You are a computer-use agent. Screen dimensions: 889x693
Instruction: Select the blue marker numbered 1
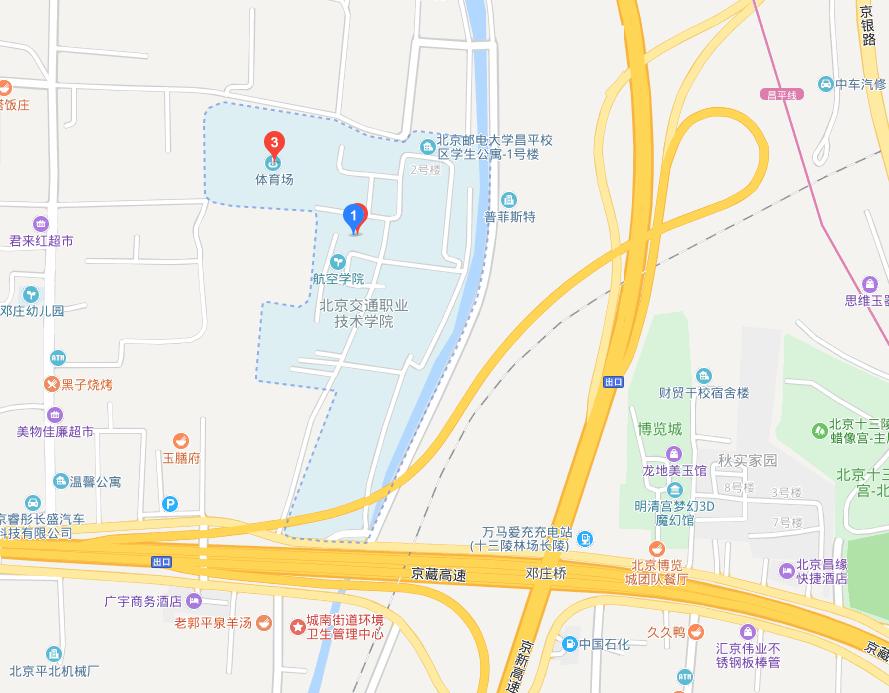(354, 215)
